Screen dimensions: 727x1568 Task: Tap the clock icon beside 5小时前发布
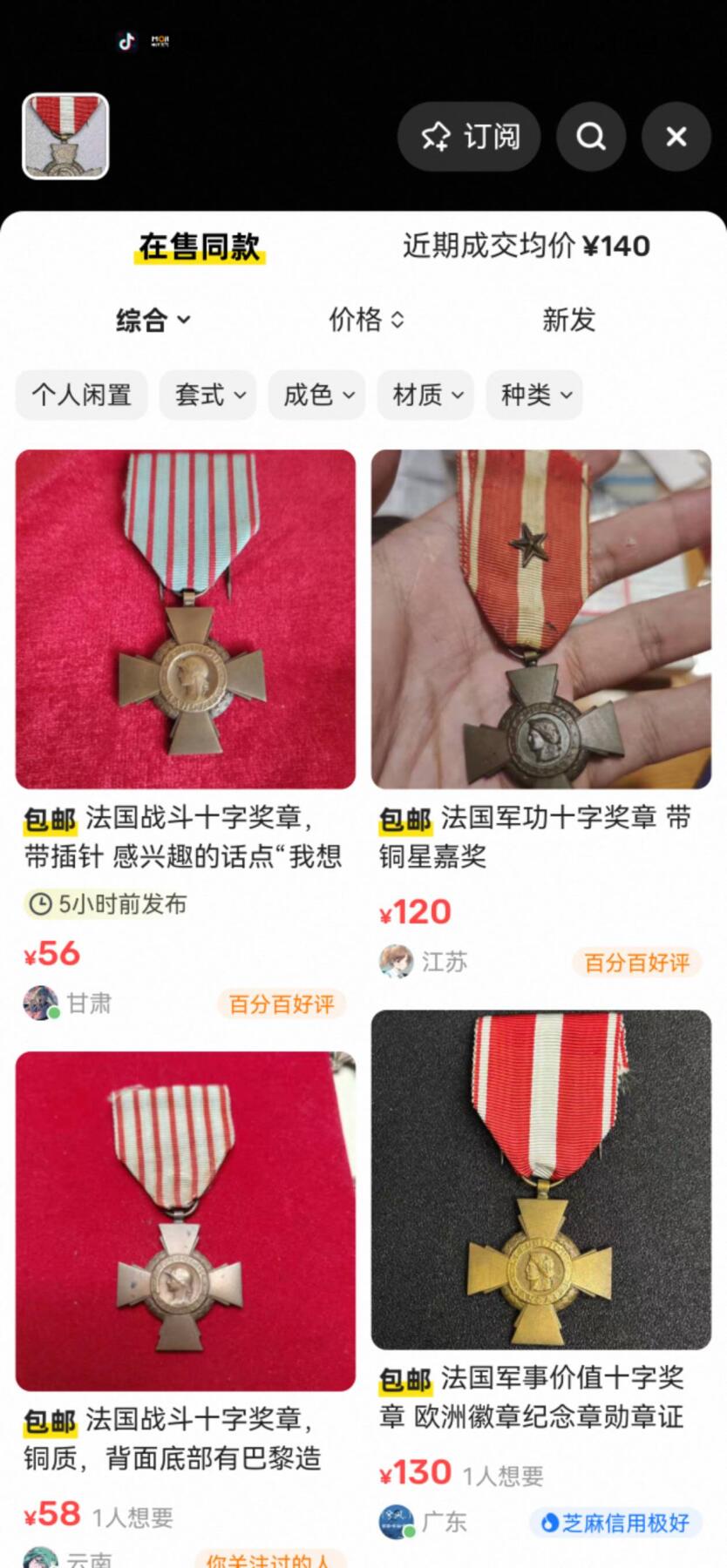[38, 904]
